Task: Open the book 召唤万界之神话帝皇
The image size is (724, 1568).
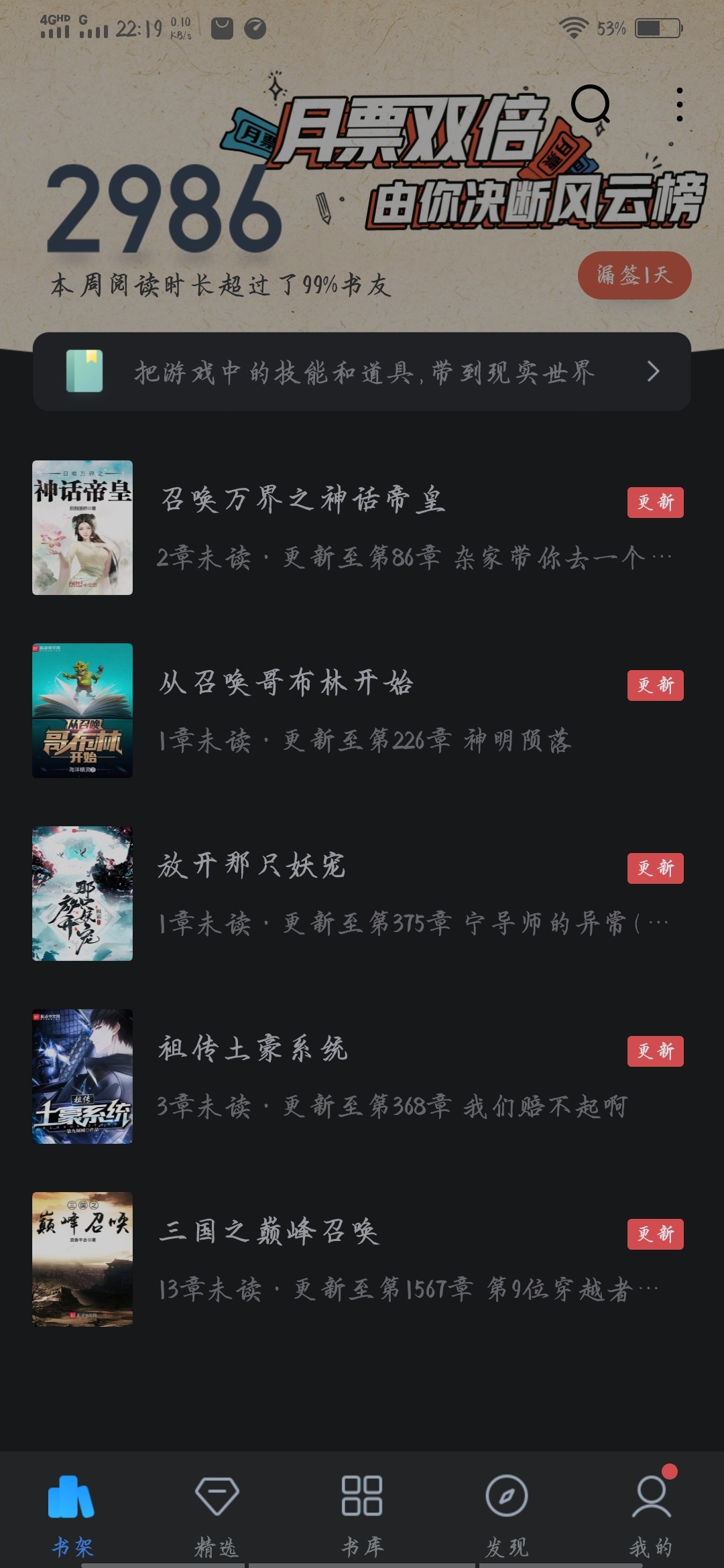Action: [303, 500]
